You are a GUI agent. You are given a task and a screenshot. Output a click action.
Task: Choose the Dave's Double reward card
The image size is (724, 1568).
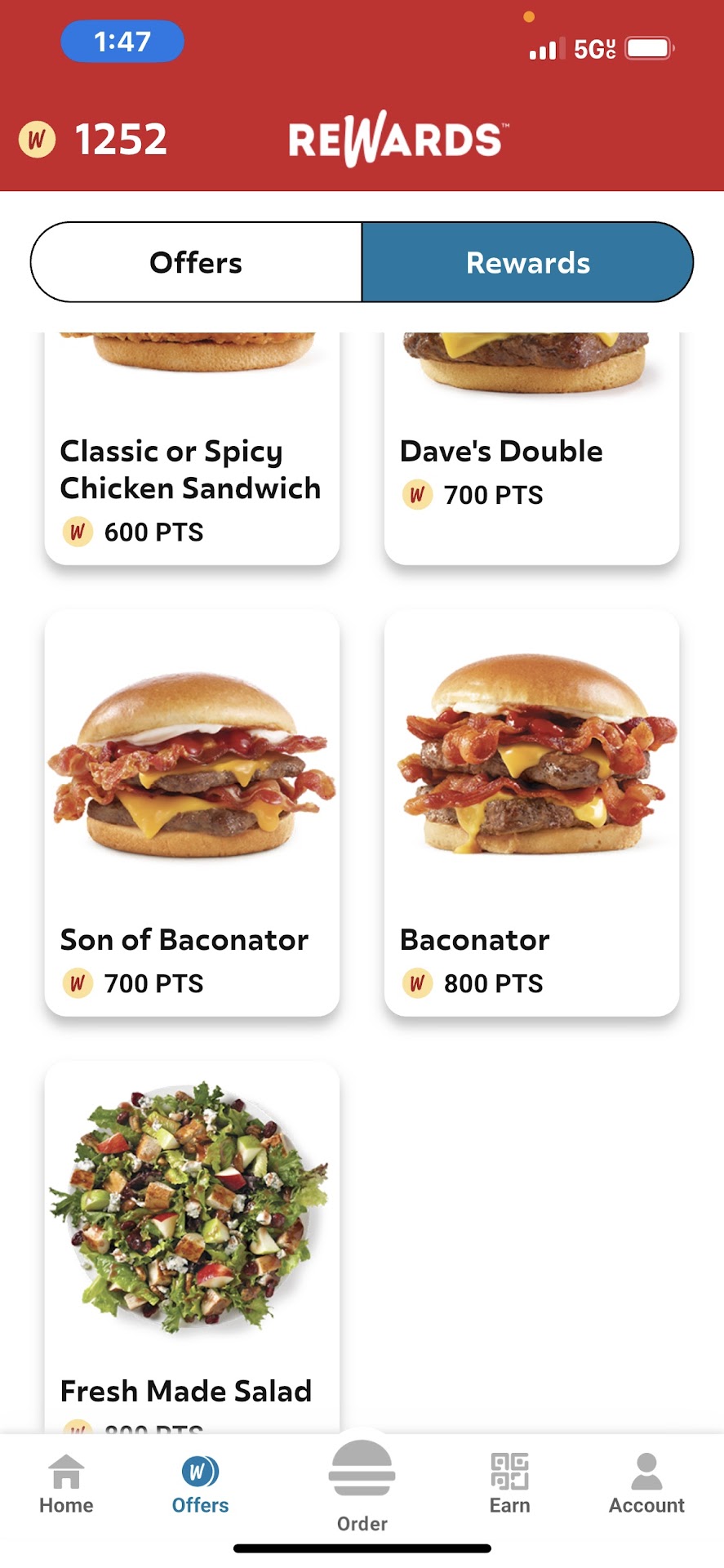pyautogui.click(x=531, y=457)
